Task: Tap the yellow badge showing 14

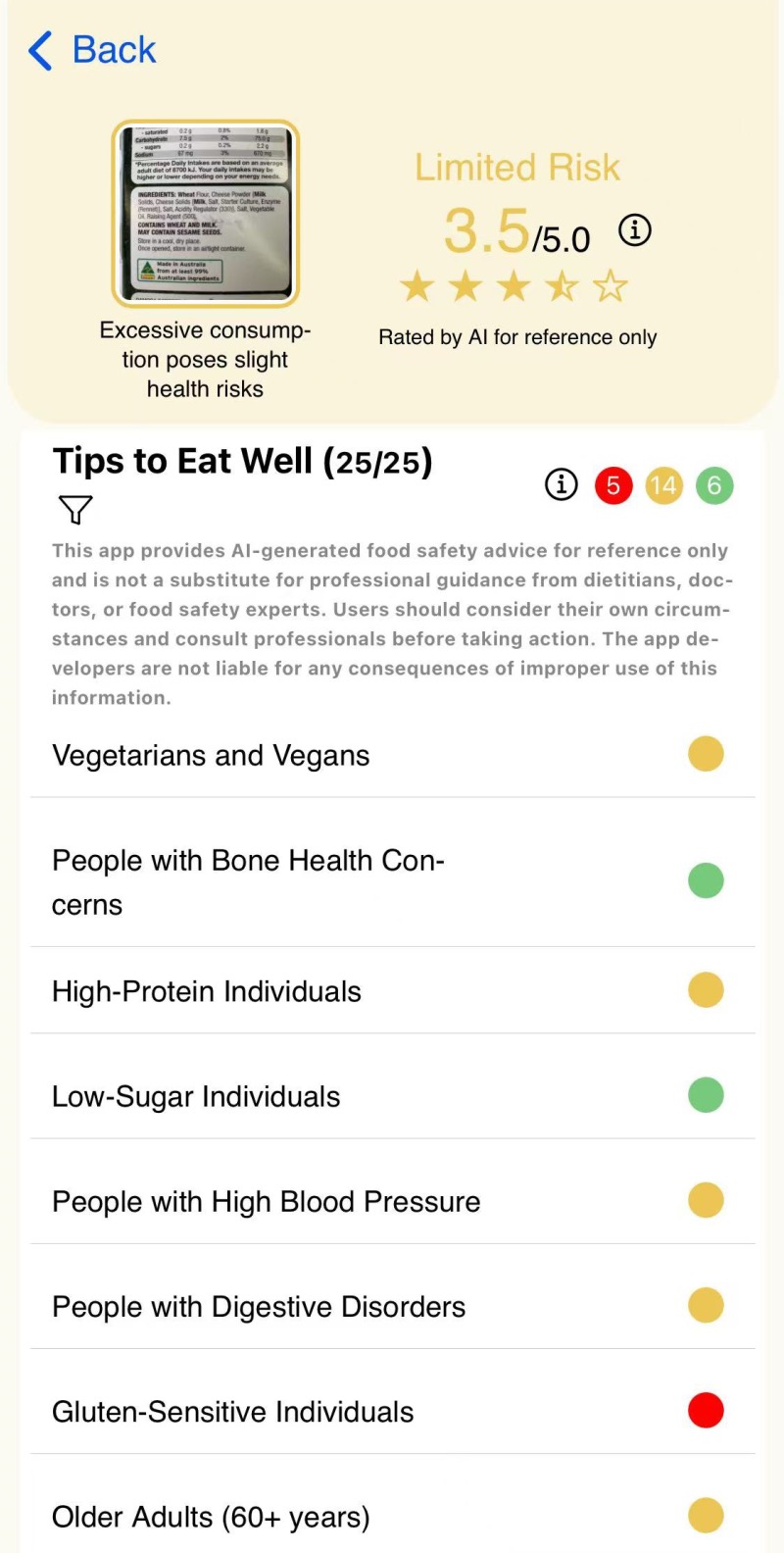Action: tap(663, 484)
